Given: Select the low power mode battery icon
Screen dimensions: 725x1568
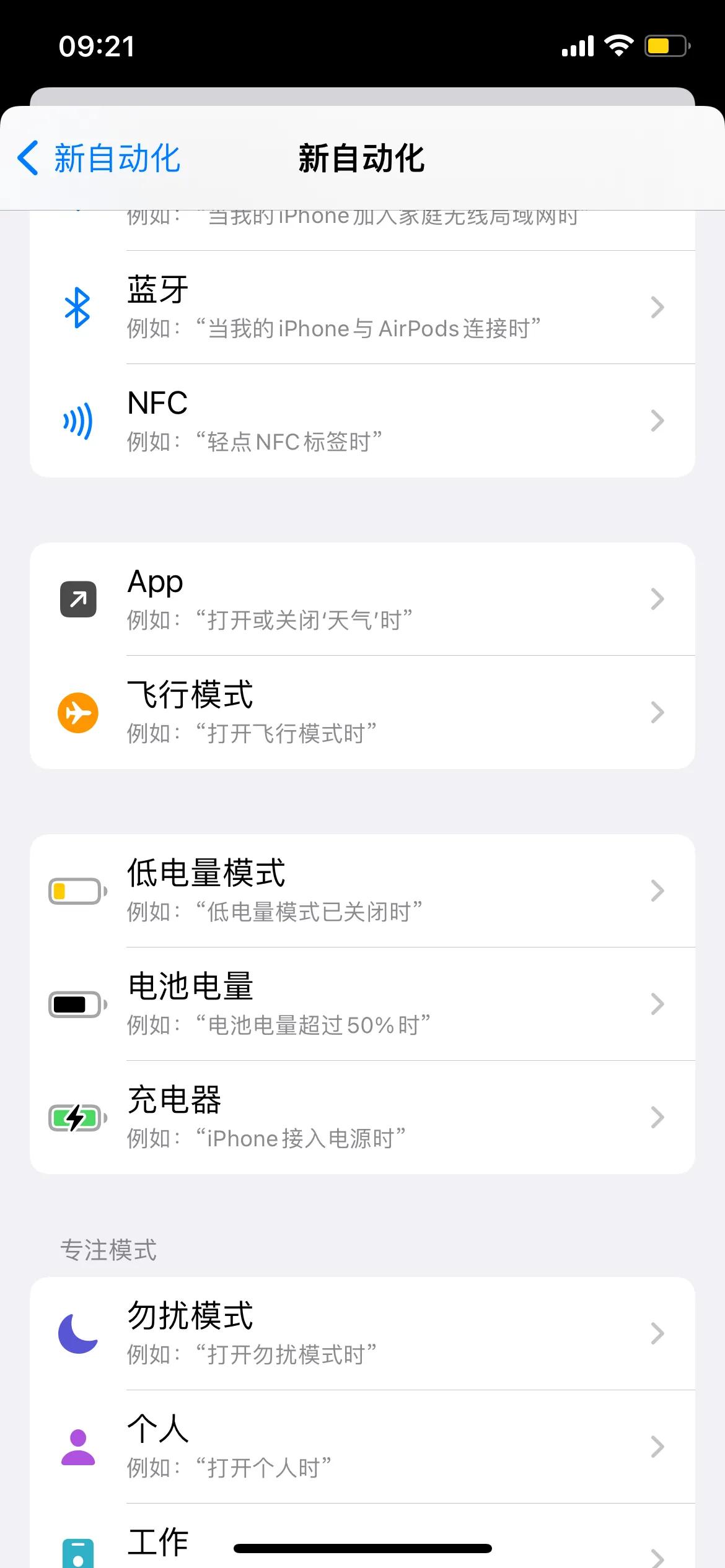Looking at the screenshot, I should coord(76,890).
